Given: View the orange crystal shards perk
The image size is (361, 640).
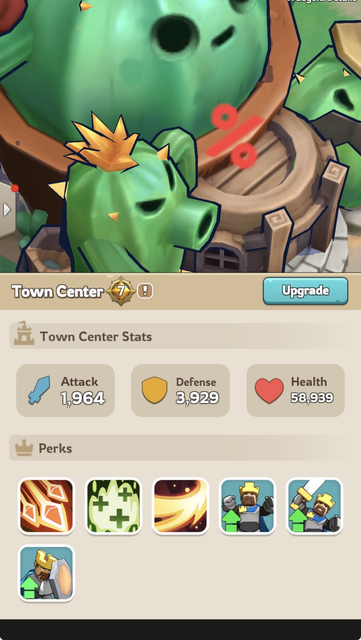Looking at the screenshot, I should pyautogui.click(x=46, y=506).
